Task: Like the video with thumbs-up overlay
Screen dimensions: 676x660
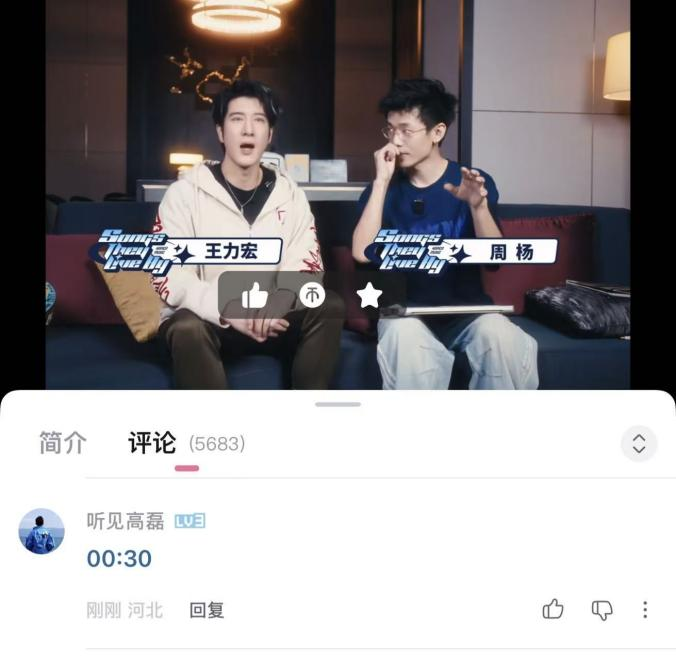Action: click(x=255, y=295)
